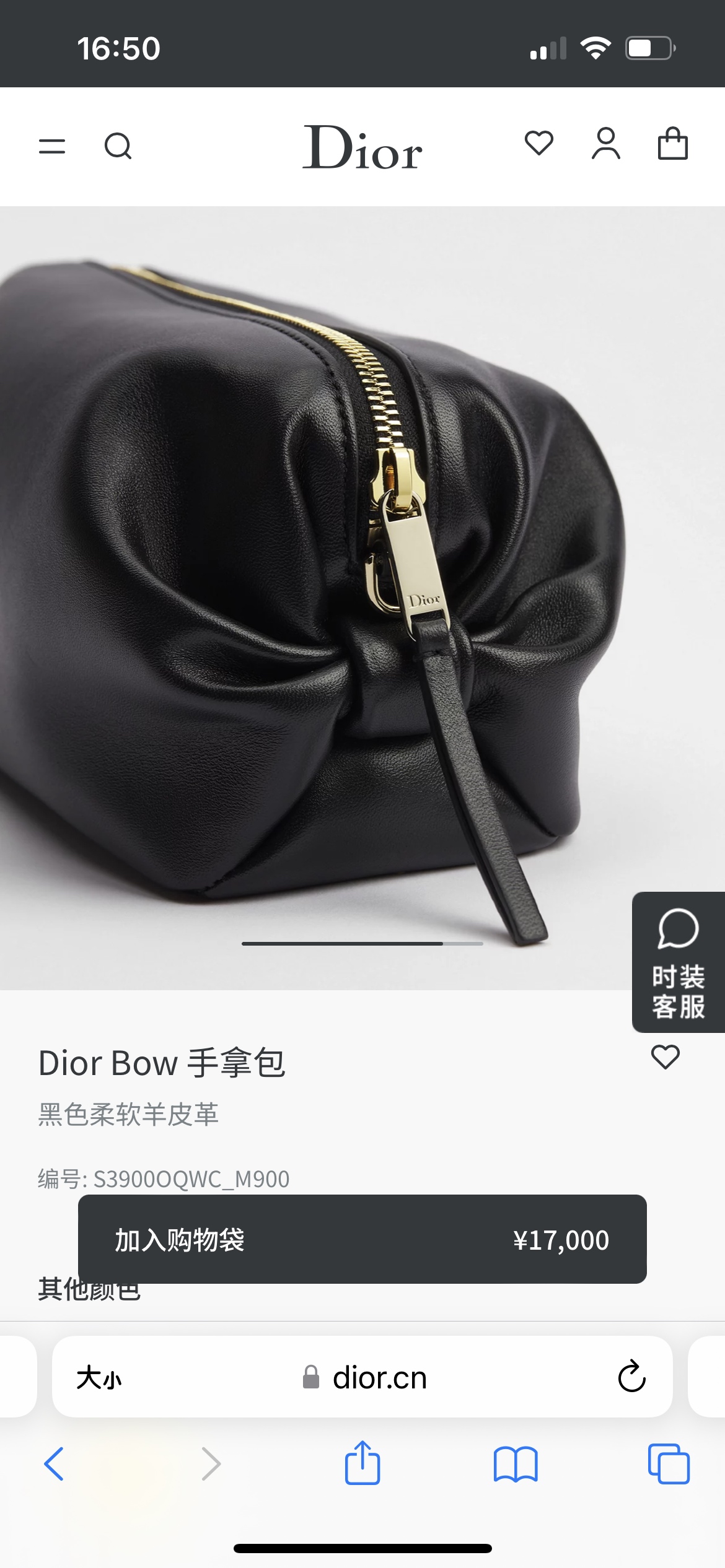Share this page from Safari toolbar
The image size is (725, 1568).
pos(362,1463)
